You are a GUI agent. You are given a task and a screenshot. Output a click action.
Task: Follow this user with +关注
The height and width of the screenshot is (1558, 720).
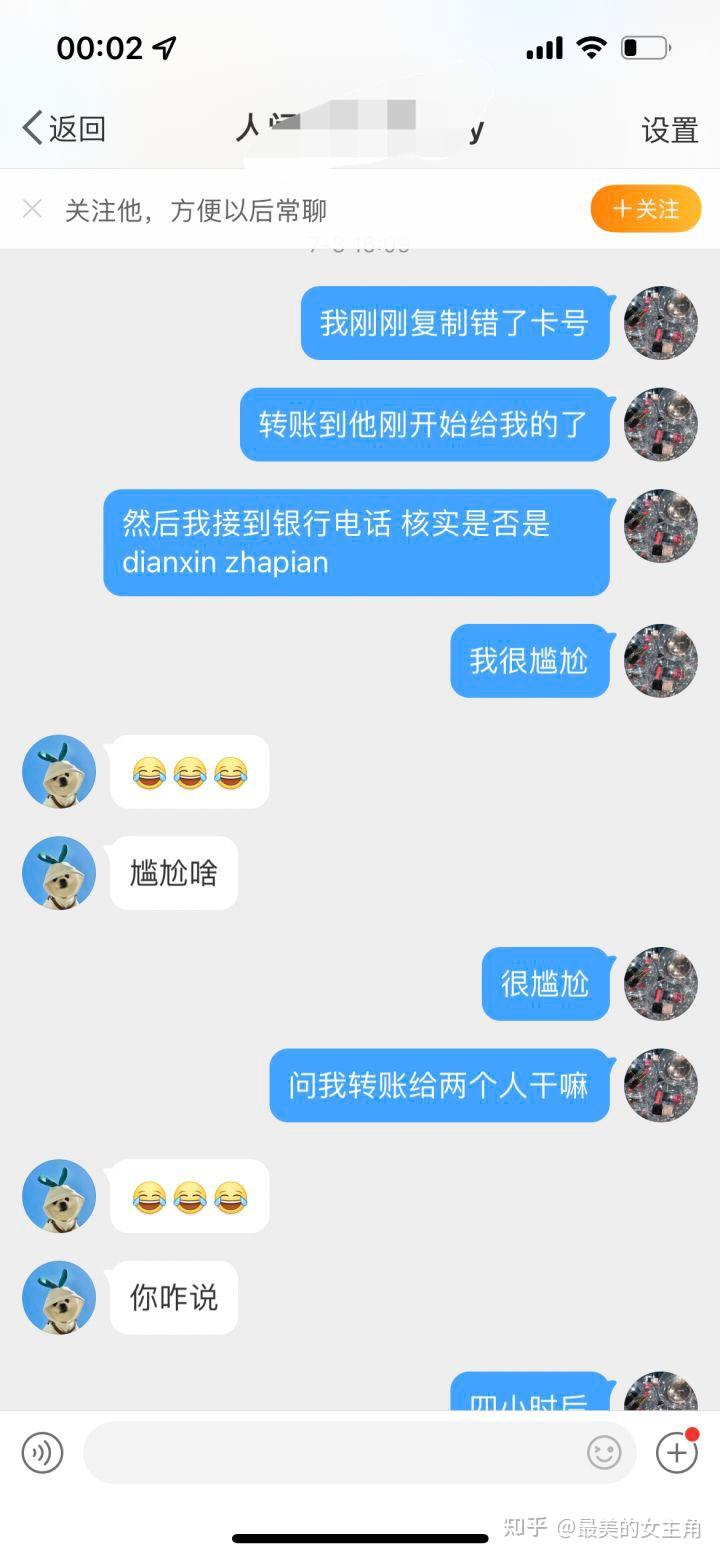coord(645,209)
